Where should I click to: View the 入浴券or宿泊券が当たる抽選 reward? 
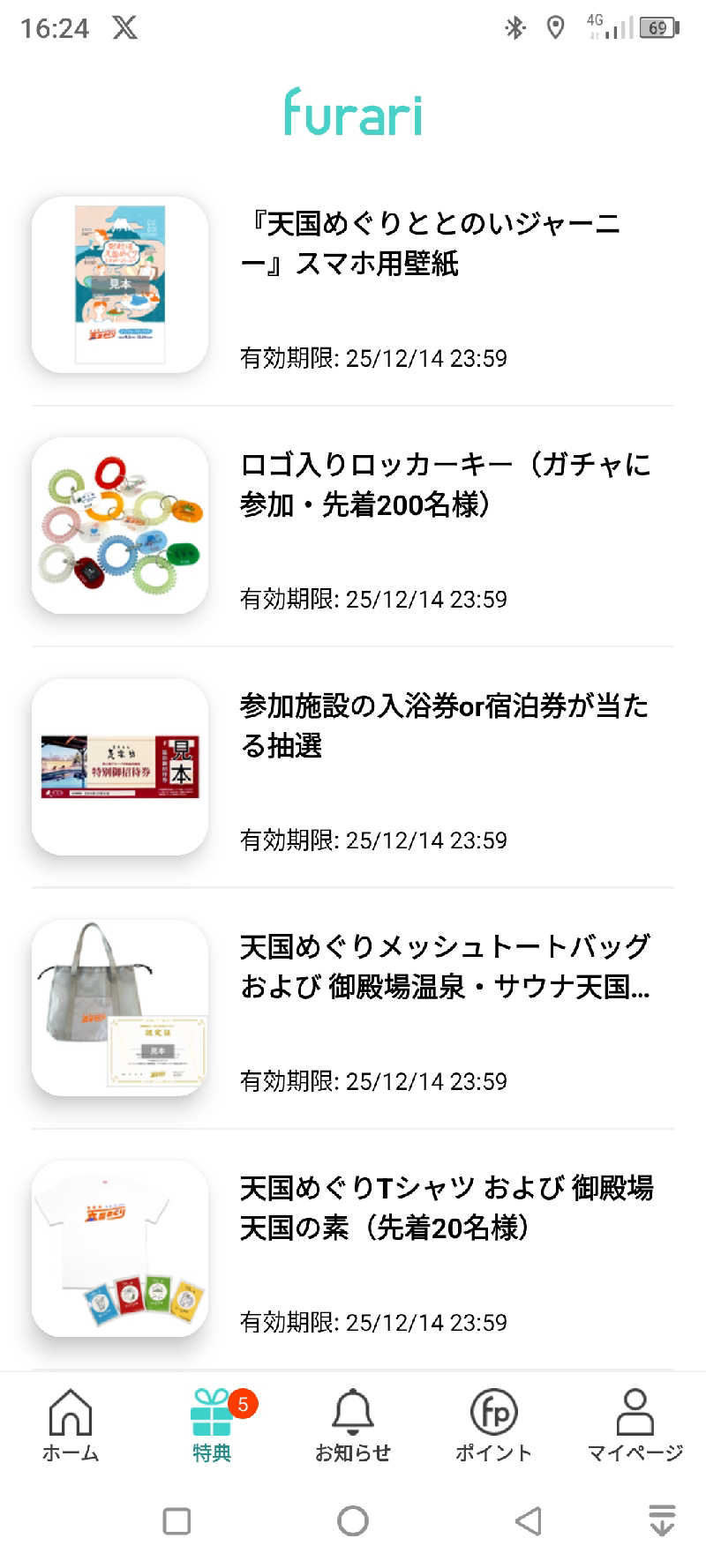(x=353, y=766)
